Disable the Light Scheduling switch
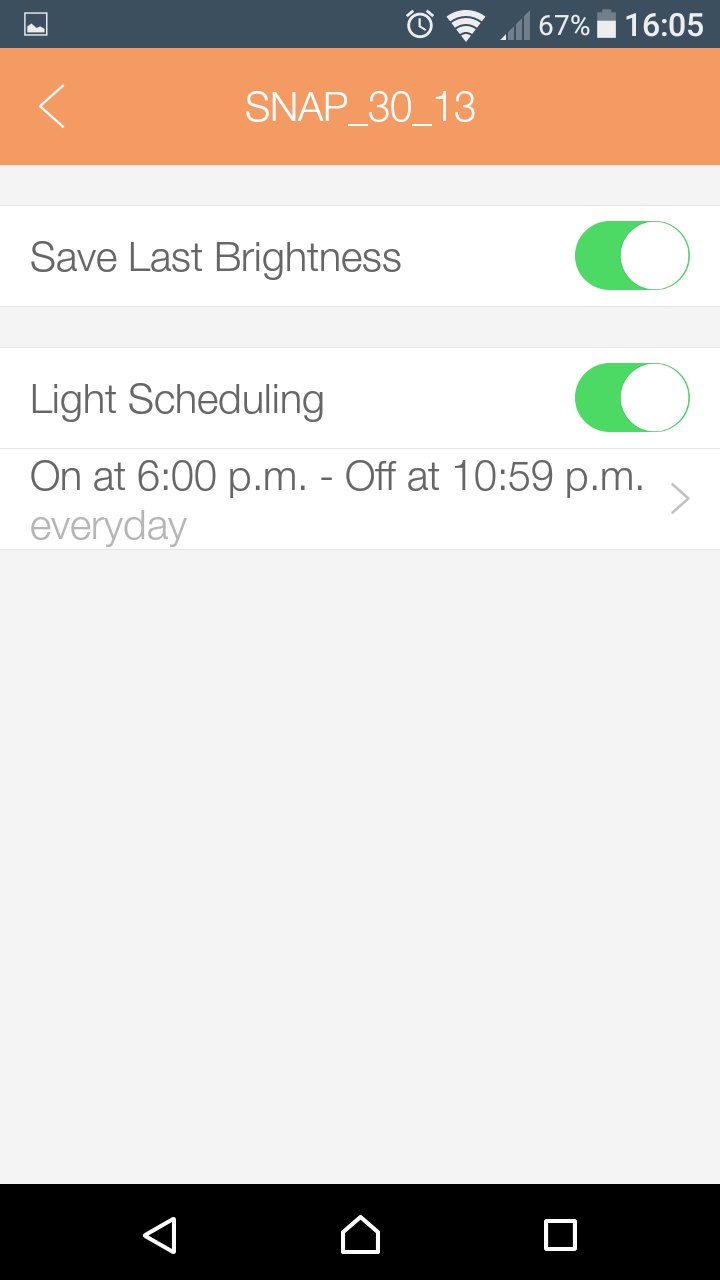The height and width of the screenshot is (1280, 720). pos(632,398)
